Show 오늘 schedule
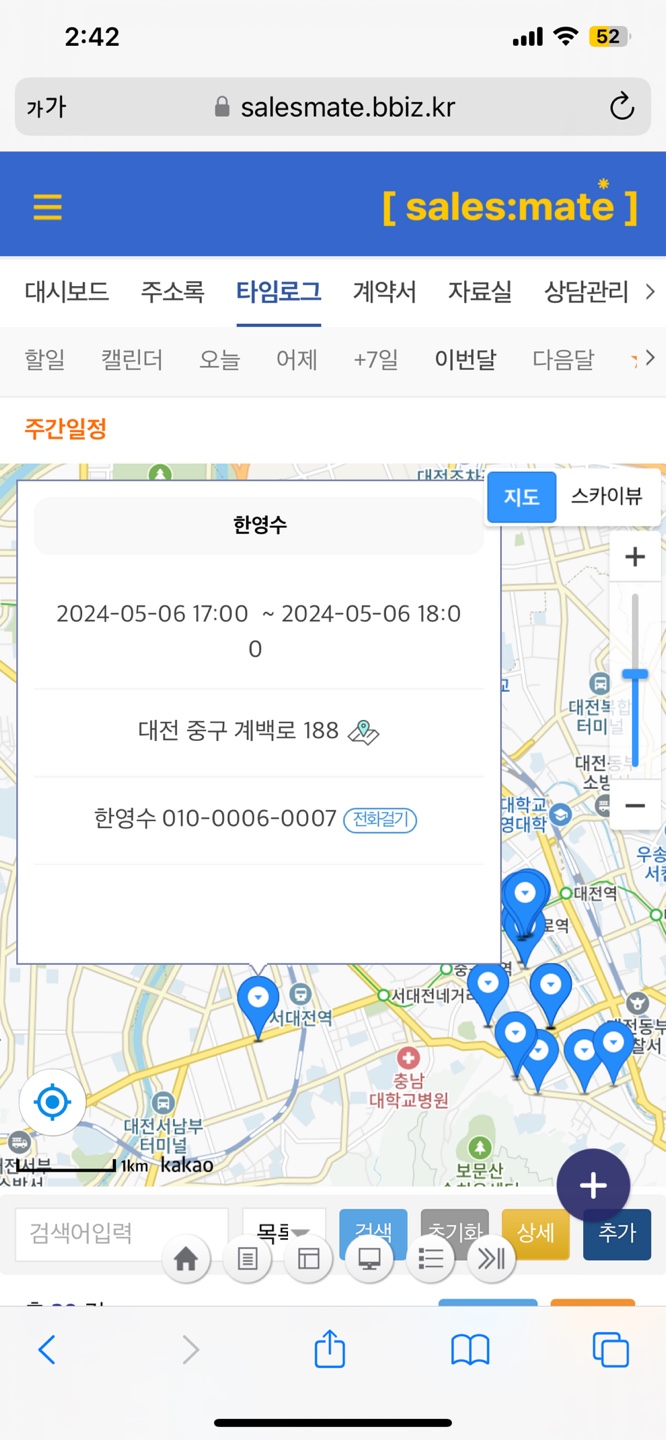The image size is (666, 1440). point(219,360)
